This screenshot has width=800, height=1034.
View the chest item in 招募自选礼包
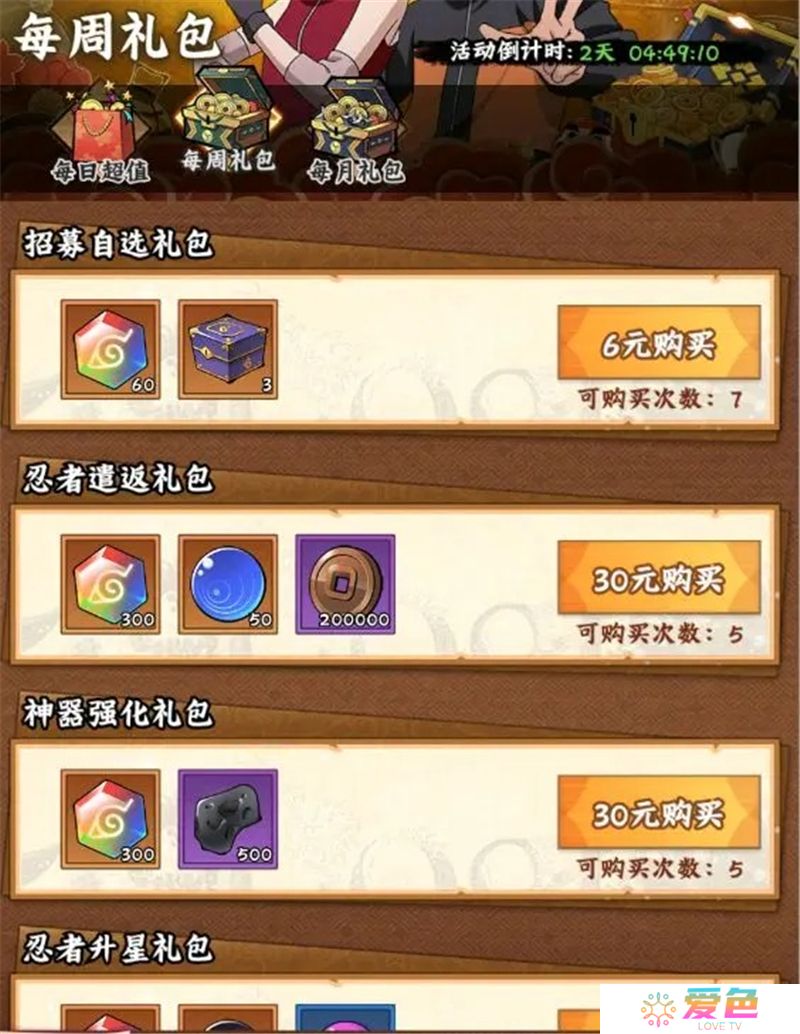(228, 349)
